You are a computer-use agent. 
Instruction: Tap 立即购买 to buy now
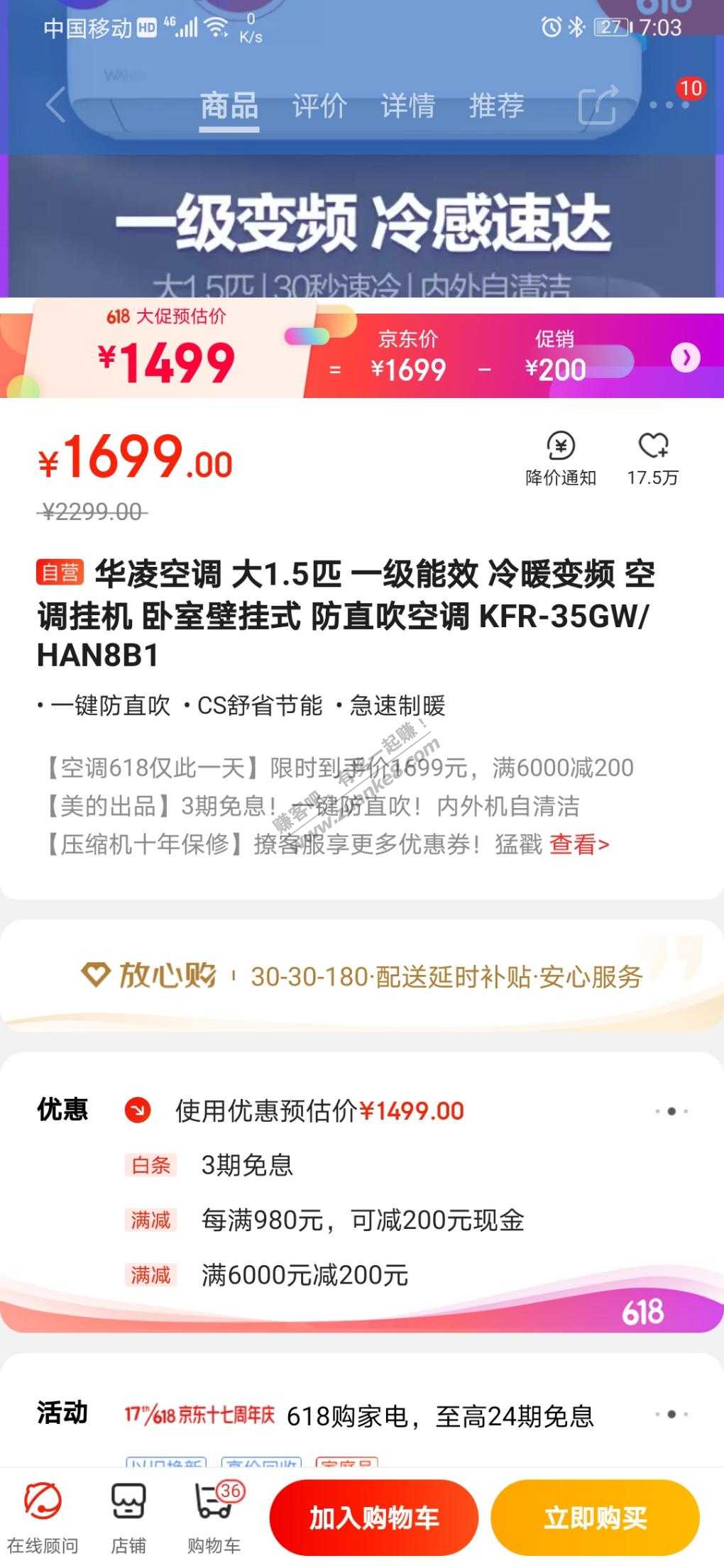[595, 1517]
